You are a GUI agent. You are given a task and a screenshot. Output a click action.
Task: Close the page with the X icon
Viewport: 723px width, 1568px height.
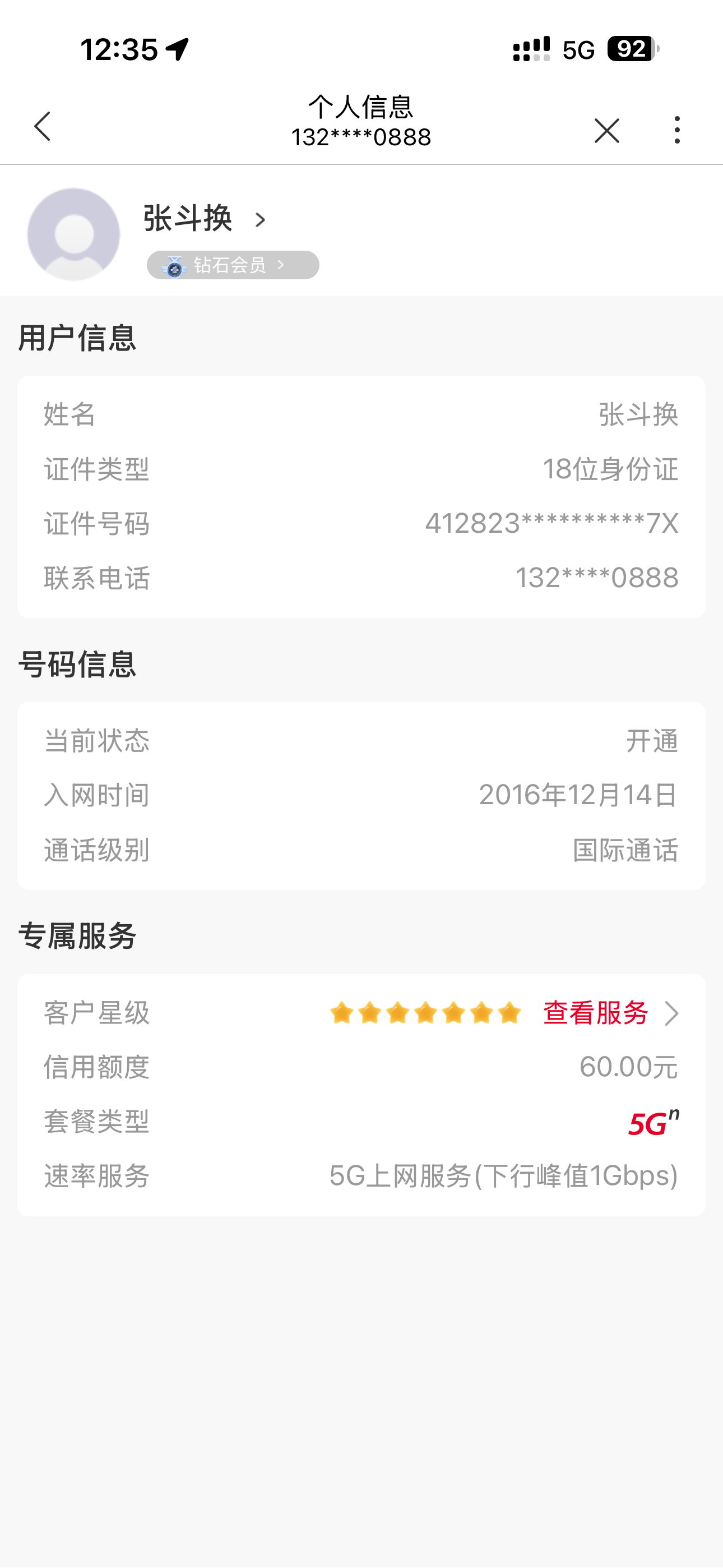click(606, 130)
